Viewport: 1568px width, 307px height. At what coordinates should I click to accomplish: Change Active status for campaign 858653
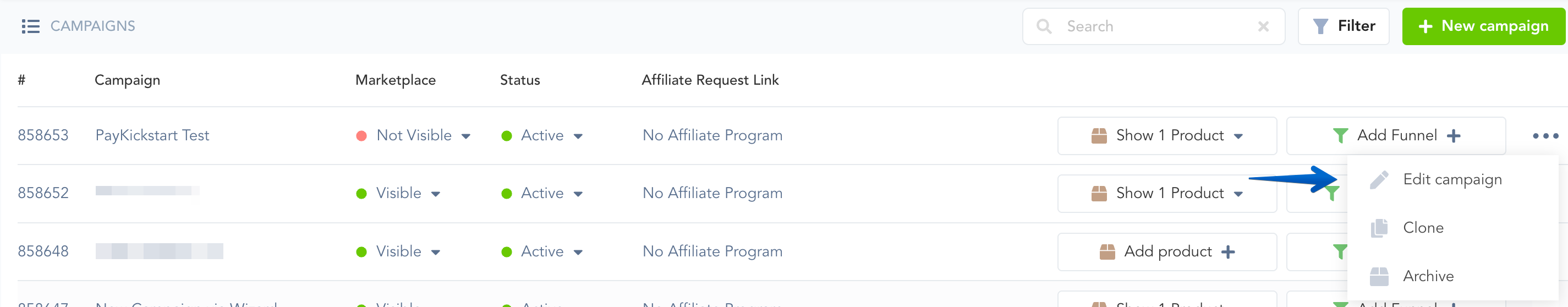click(x=542, y=135)
